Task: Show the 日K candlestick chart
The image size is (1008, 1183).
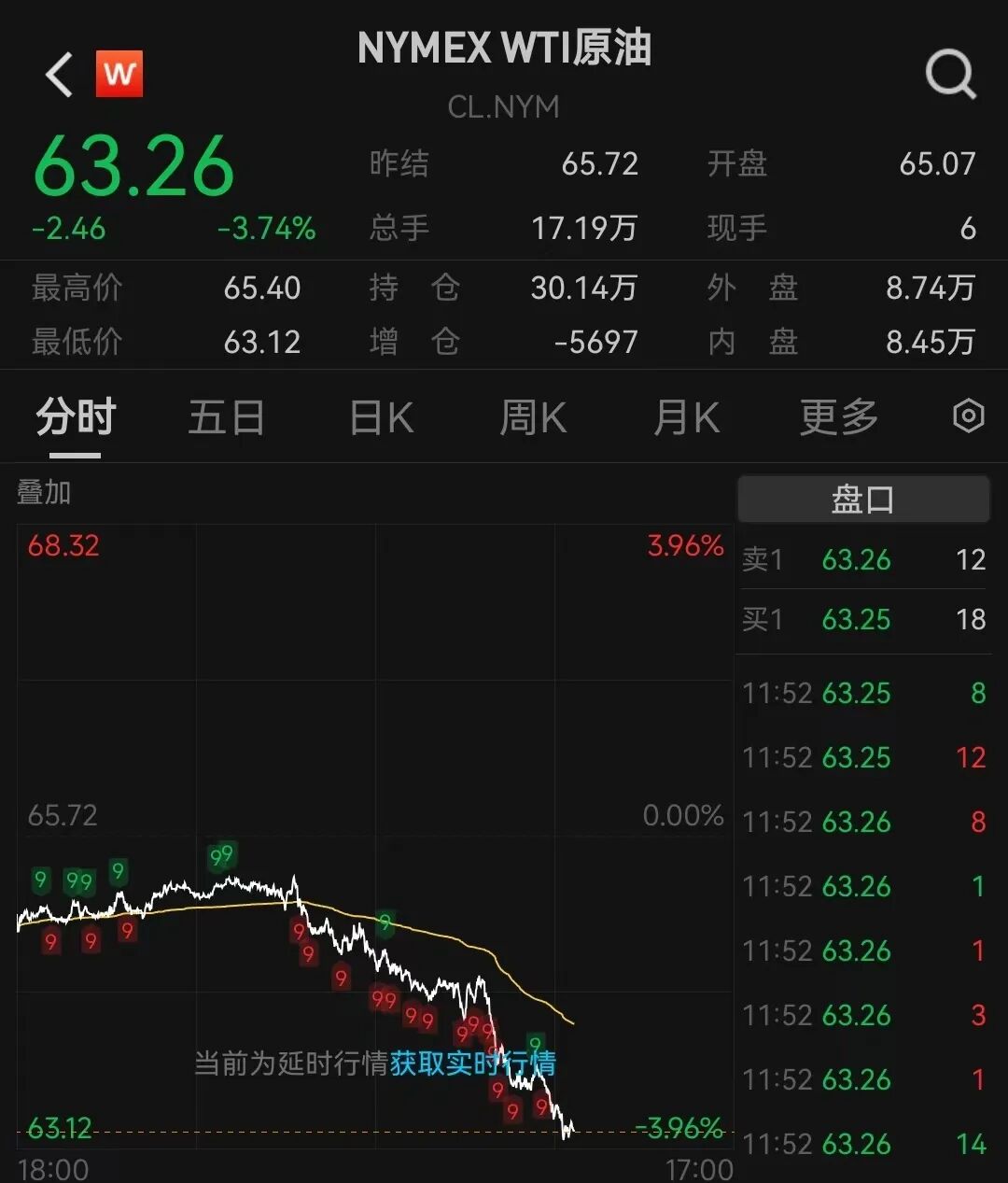Action: click(381, 417)
